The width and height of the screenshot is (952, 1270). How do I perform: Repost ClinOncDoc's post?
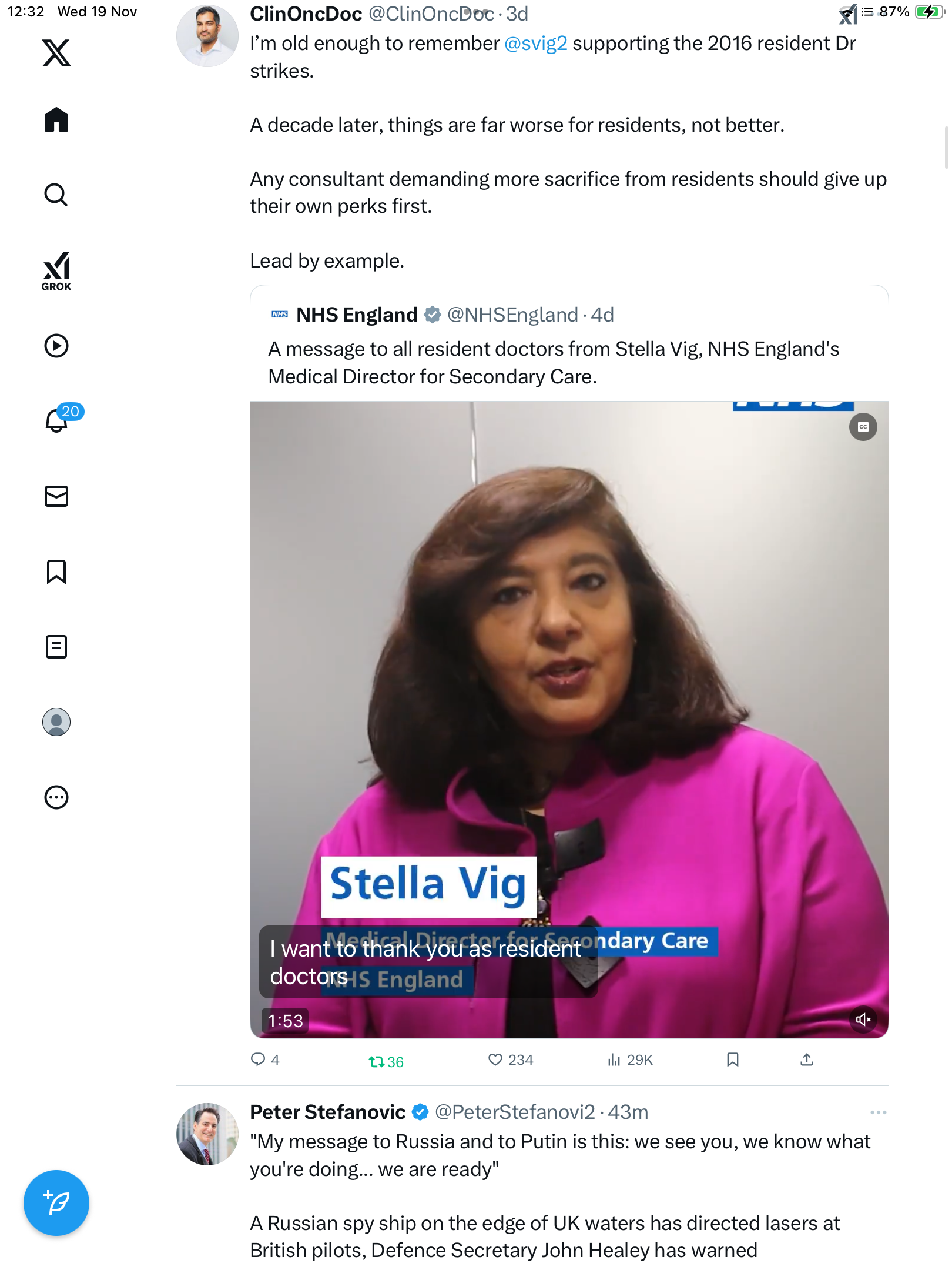point(377,1061)
